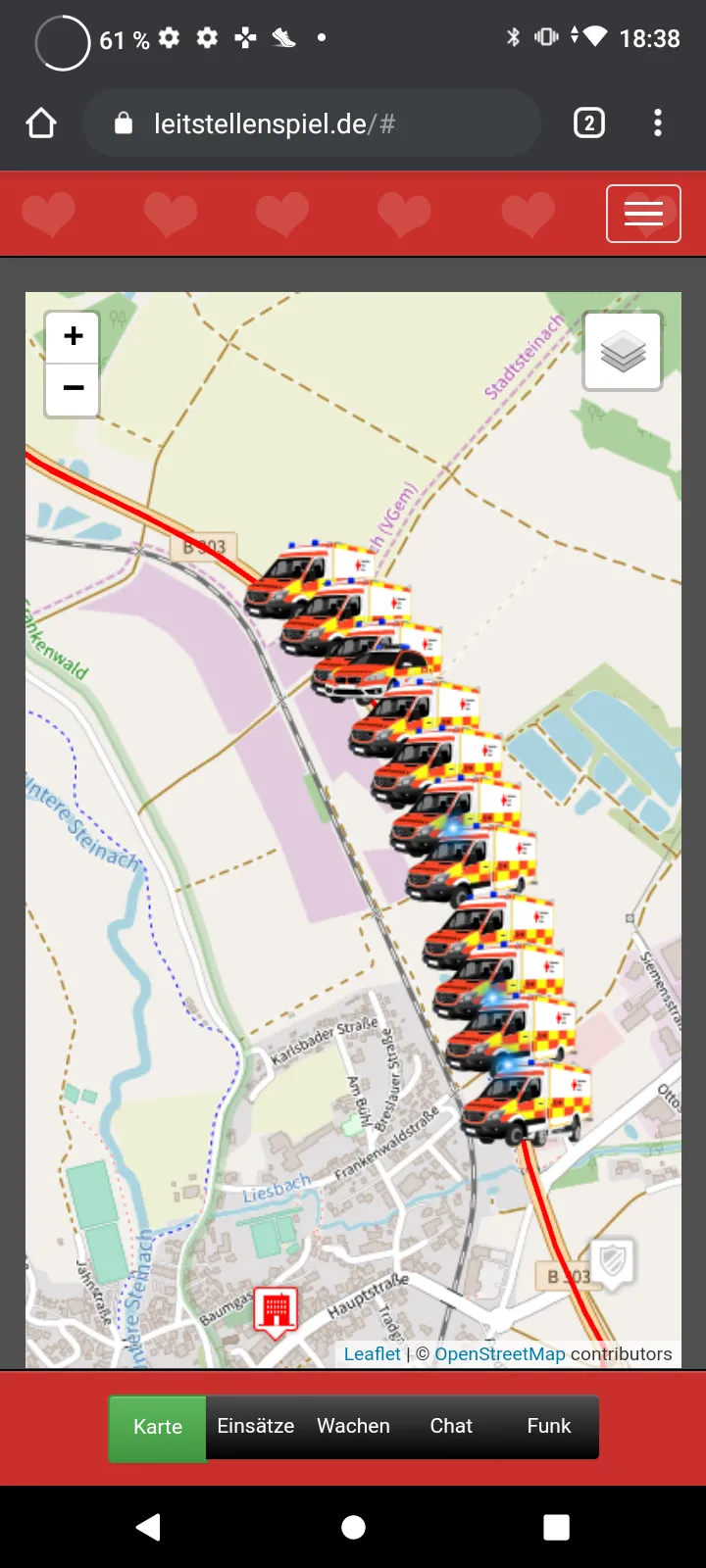Switch to the Einsätze tab
The image size is (706, 1568).
coord(256,1427)
